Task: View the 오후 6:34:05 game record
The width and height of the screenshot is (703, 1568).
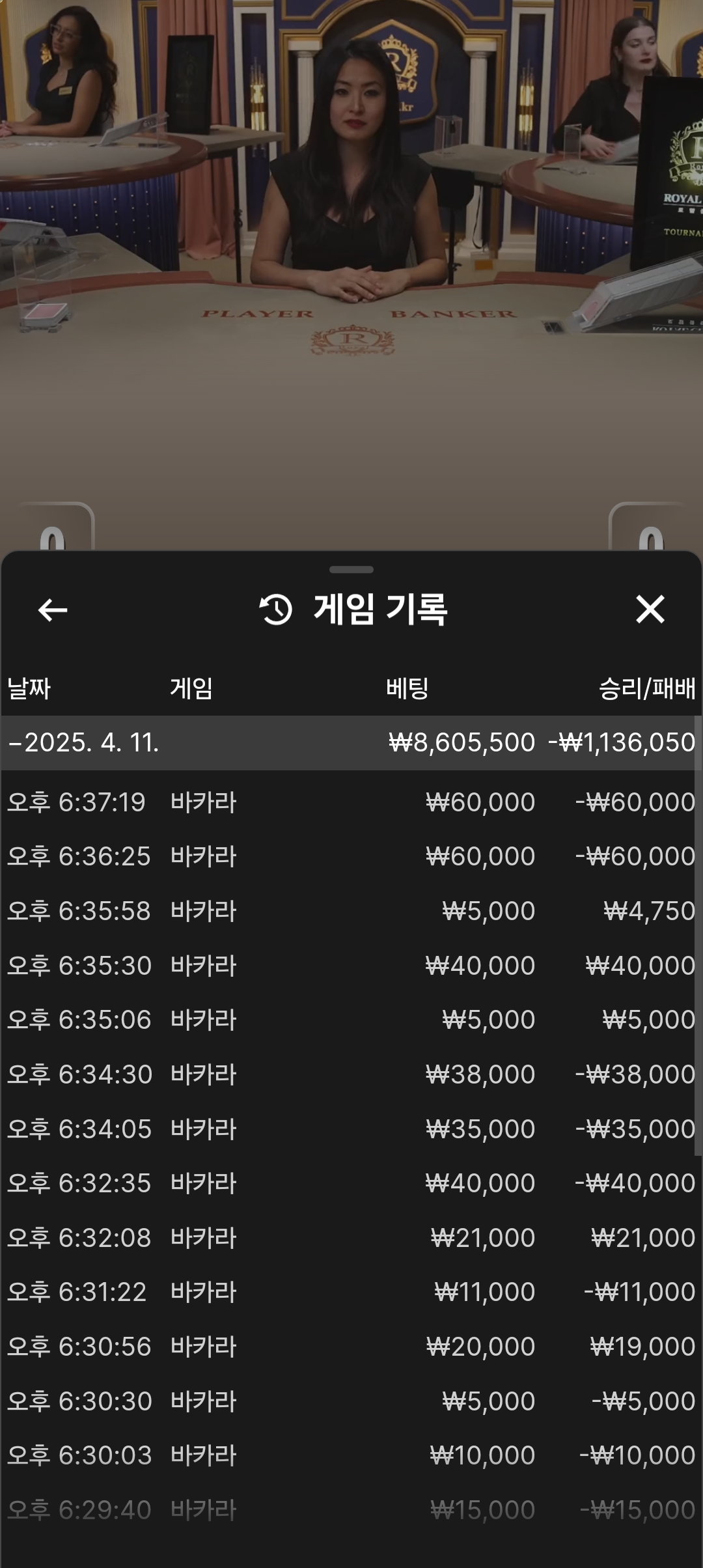Action: [x=351, y=1128]
